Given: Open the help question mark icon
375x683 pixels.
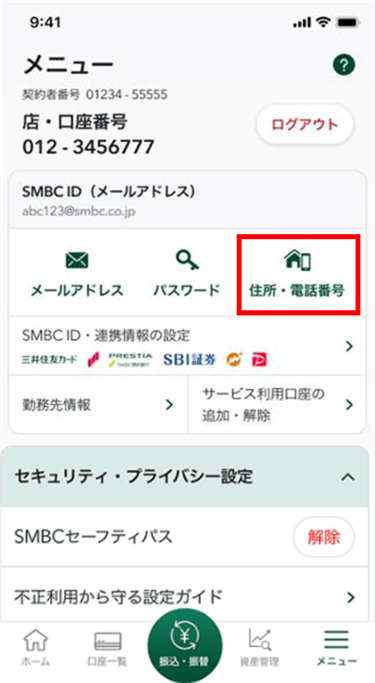Looking at the screenshot, I should (344, 65).
